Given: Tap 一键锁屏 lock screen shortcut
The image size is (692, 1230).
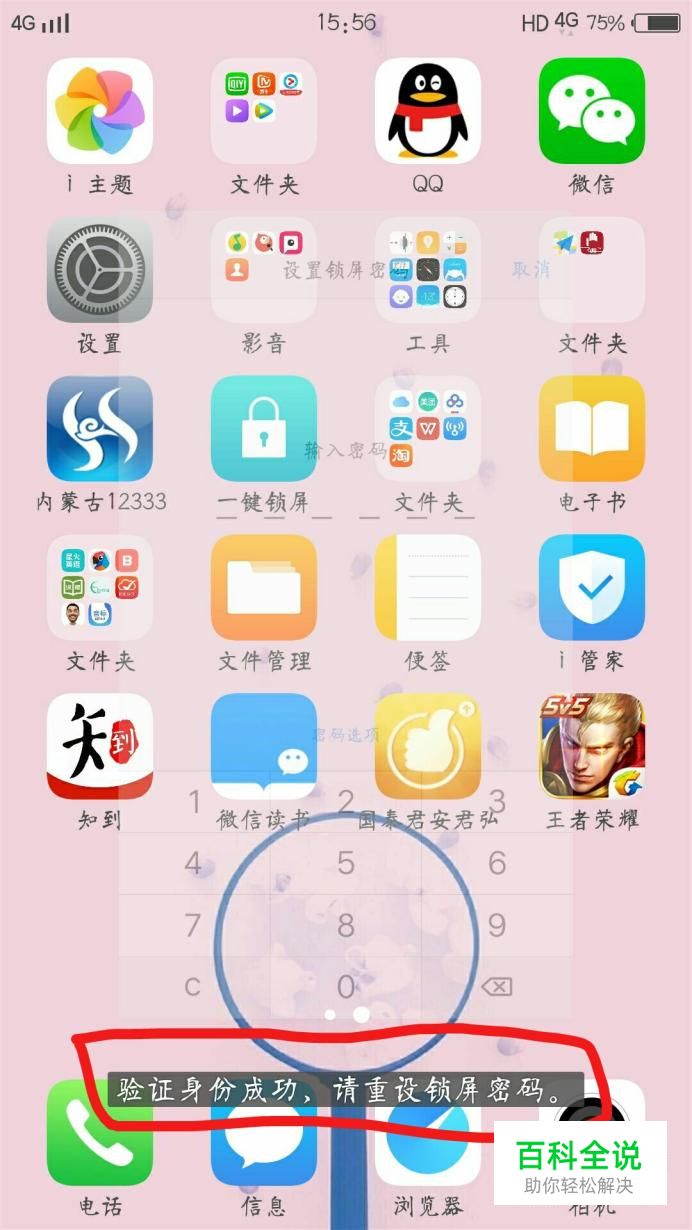Looking at the screenshot, I should (264, 428).
